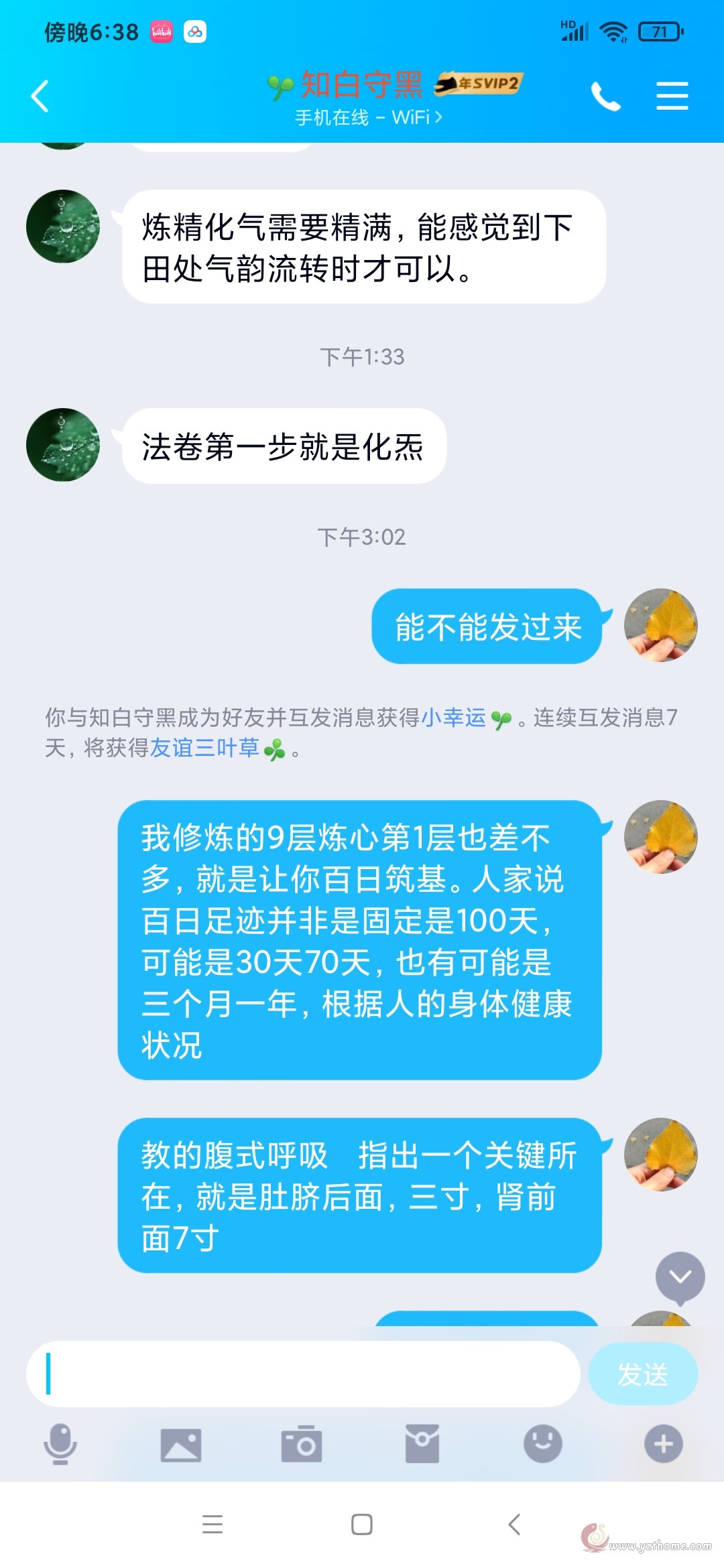This screenshot has width=724, height=1568.
Task: Send a red packet
Action: point(422,1444)
